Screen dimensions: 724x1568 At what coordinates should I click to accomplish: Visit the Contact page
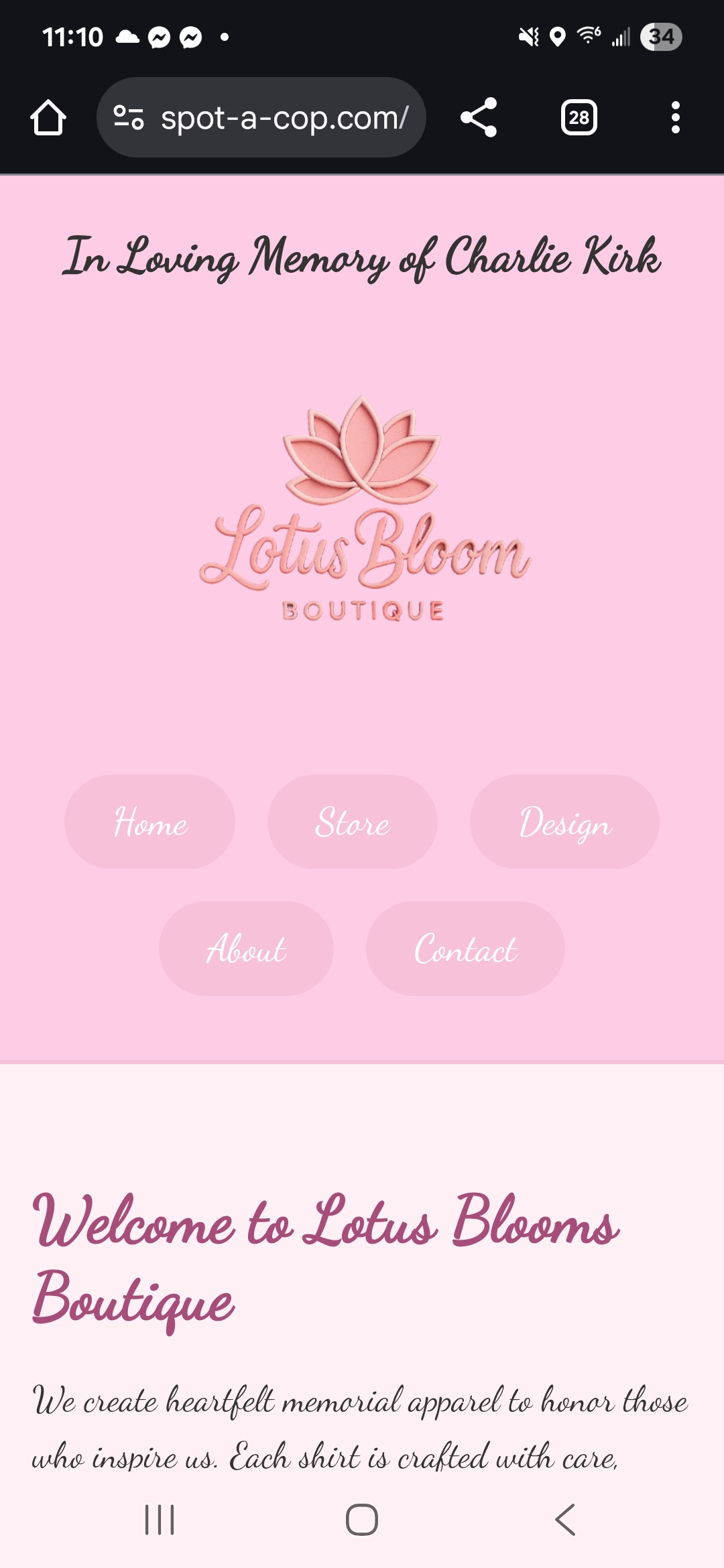465,948
